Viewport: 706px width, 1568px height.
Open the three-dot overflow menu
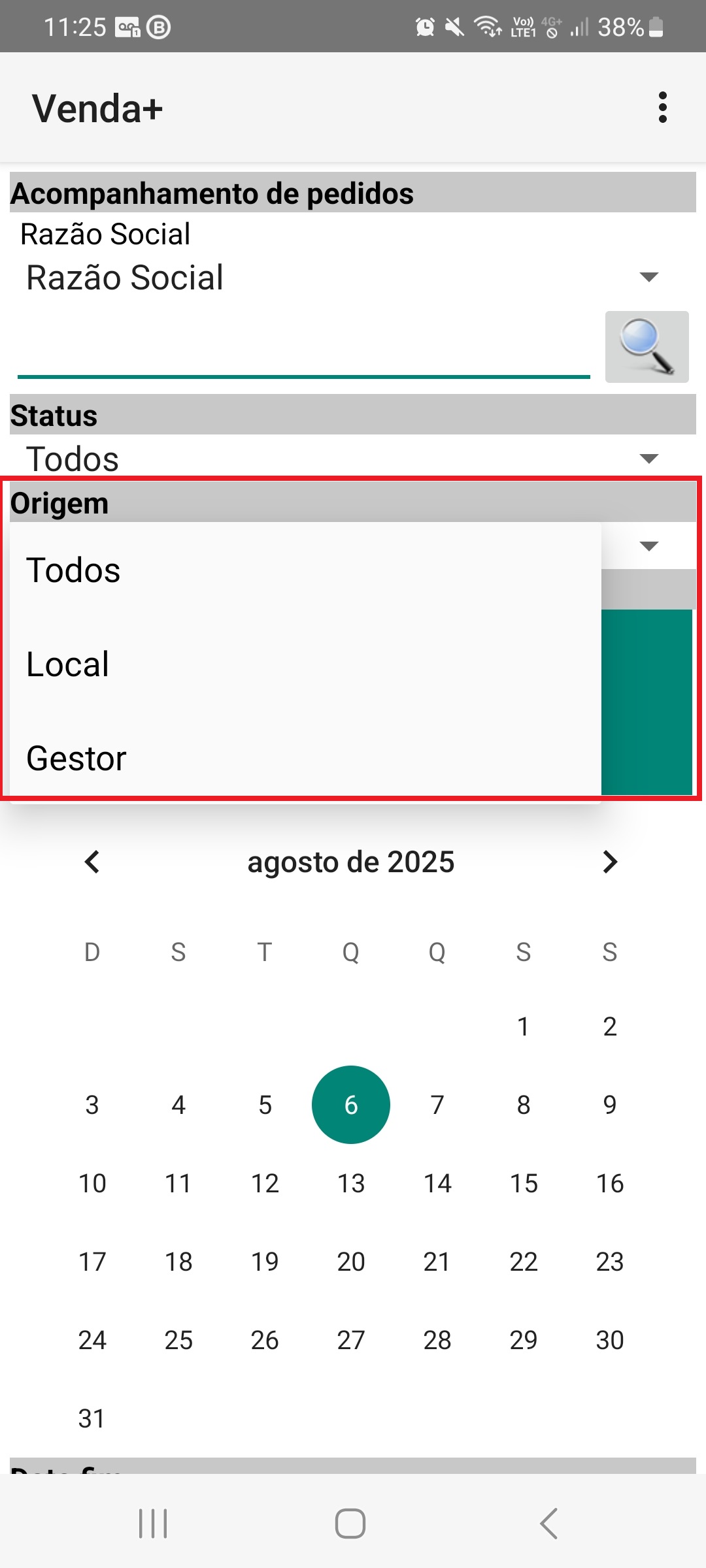[662, 107]
